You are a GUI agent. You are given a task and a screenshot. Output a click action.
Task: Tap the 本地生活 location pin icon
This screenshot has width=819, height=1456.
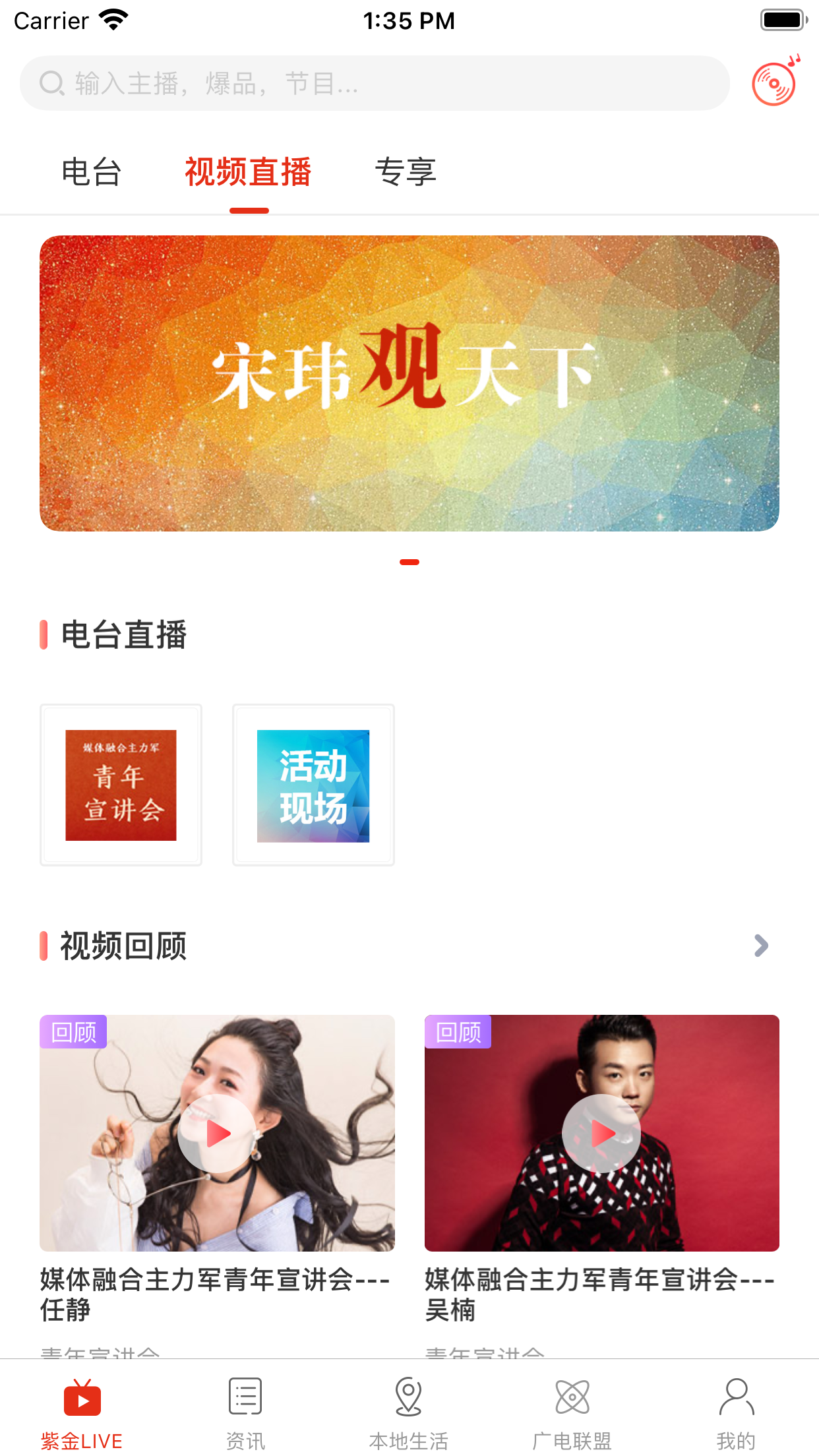[x=408, y=1396]
